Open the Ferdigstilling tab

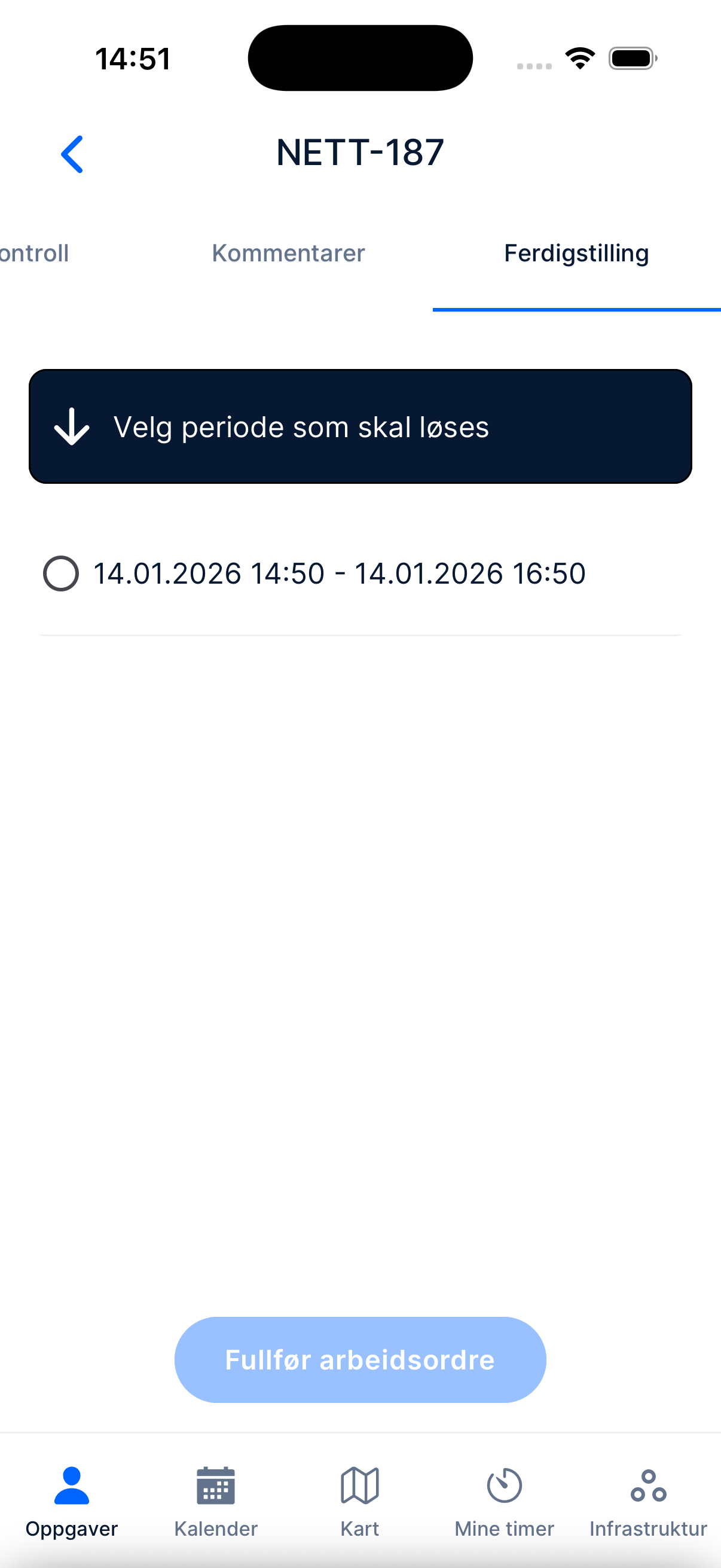click(x=576, y=252)
